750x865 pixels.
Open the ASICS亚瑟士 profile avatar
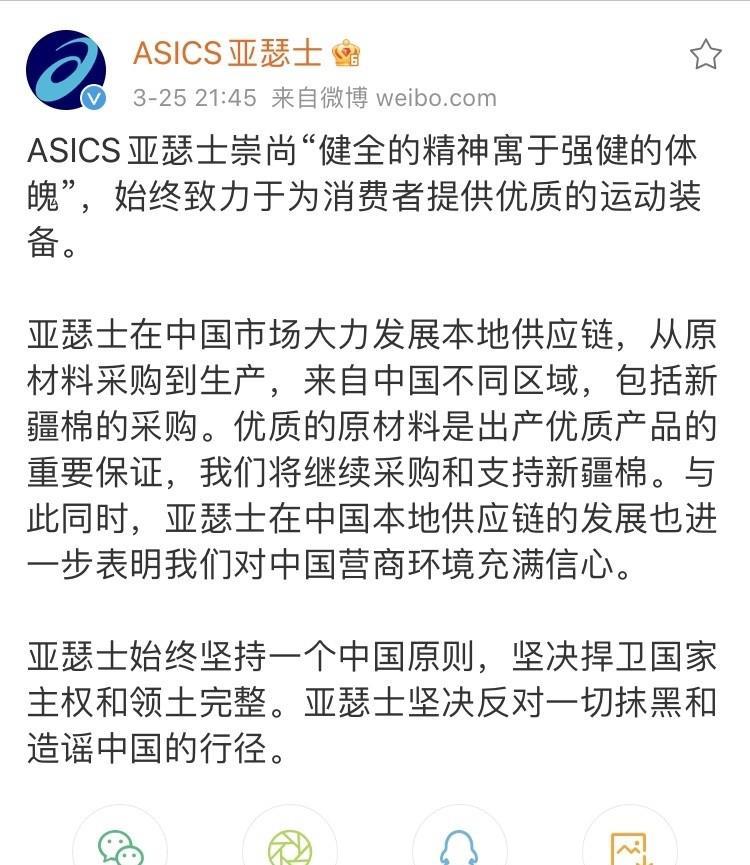(66, 68)
